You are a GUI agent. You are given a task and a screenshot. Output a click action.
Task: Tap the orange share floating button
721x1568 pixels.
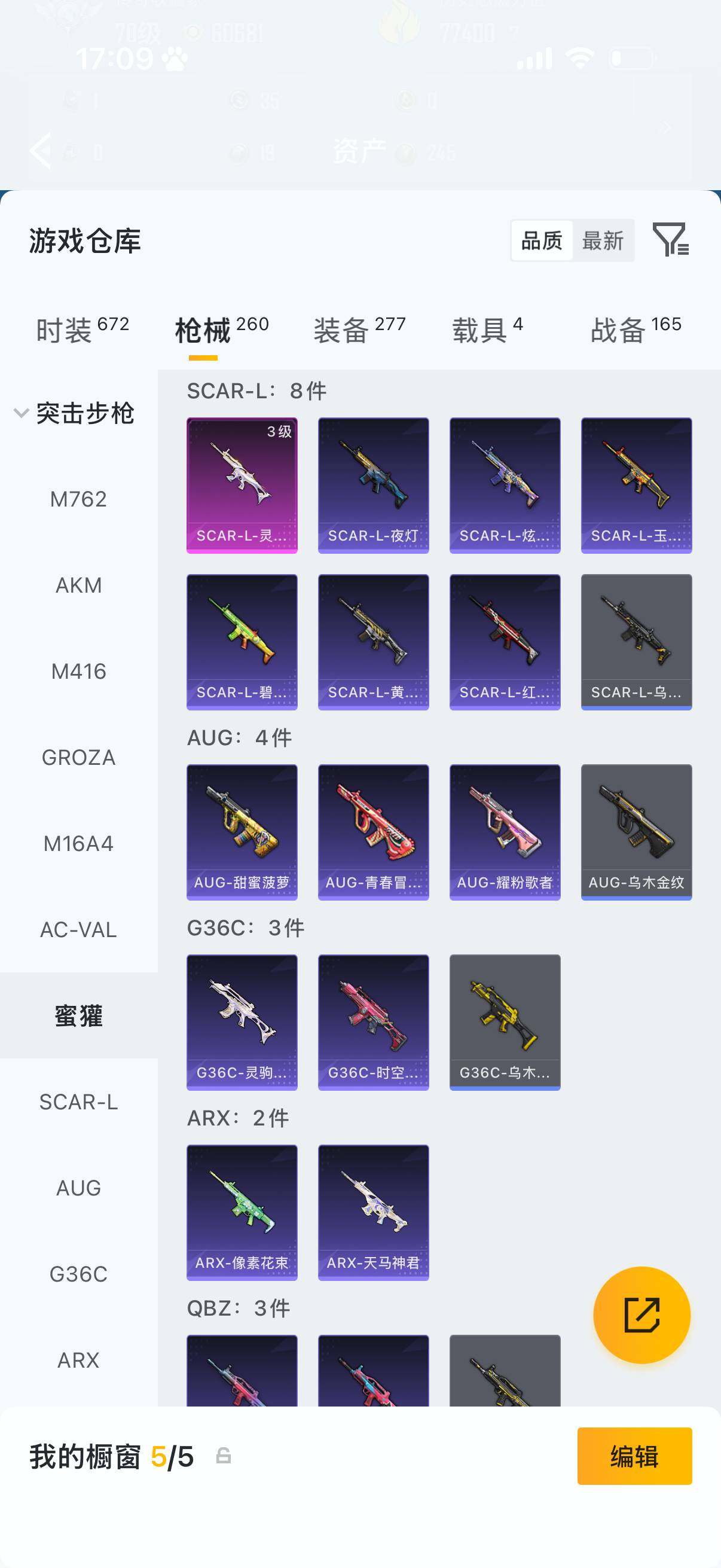coord(641,1315)
